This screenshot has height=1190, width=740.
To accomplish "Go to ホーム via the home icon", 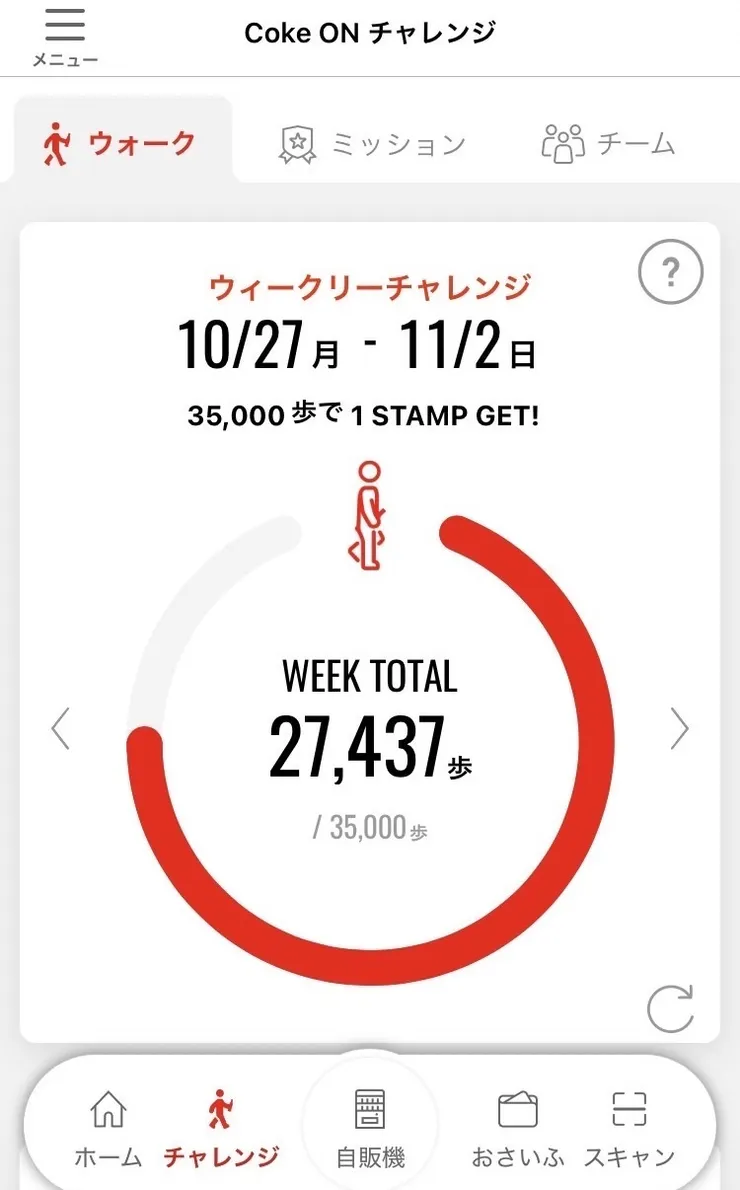I will click(108, 1108).
